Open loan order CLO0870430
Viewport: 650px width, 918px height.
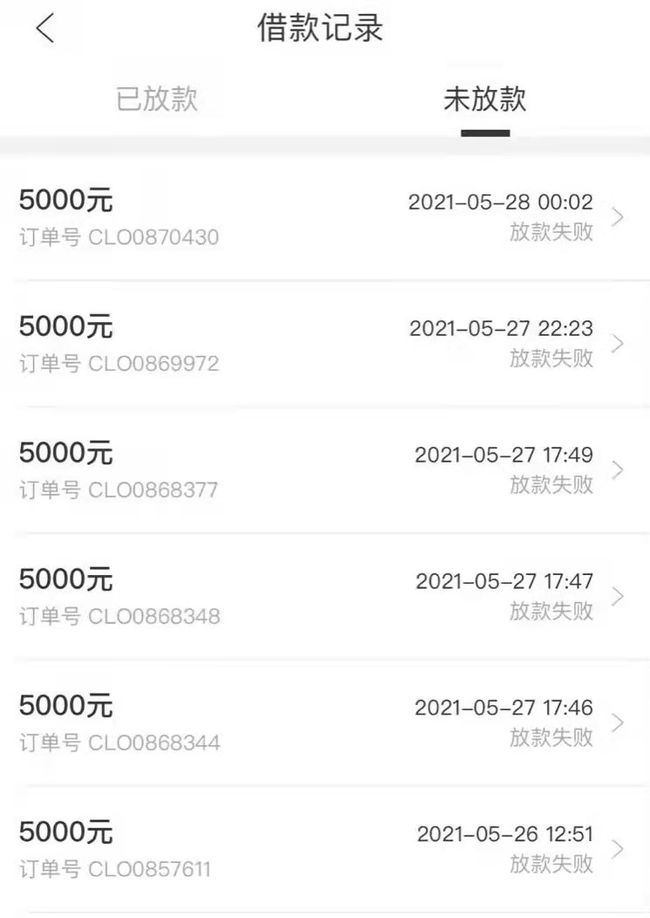tap(325, 217)
